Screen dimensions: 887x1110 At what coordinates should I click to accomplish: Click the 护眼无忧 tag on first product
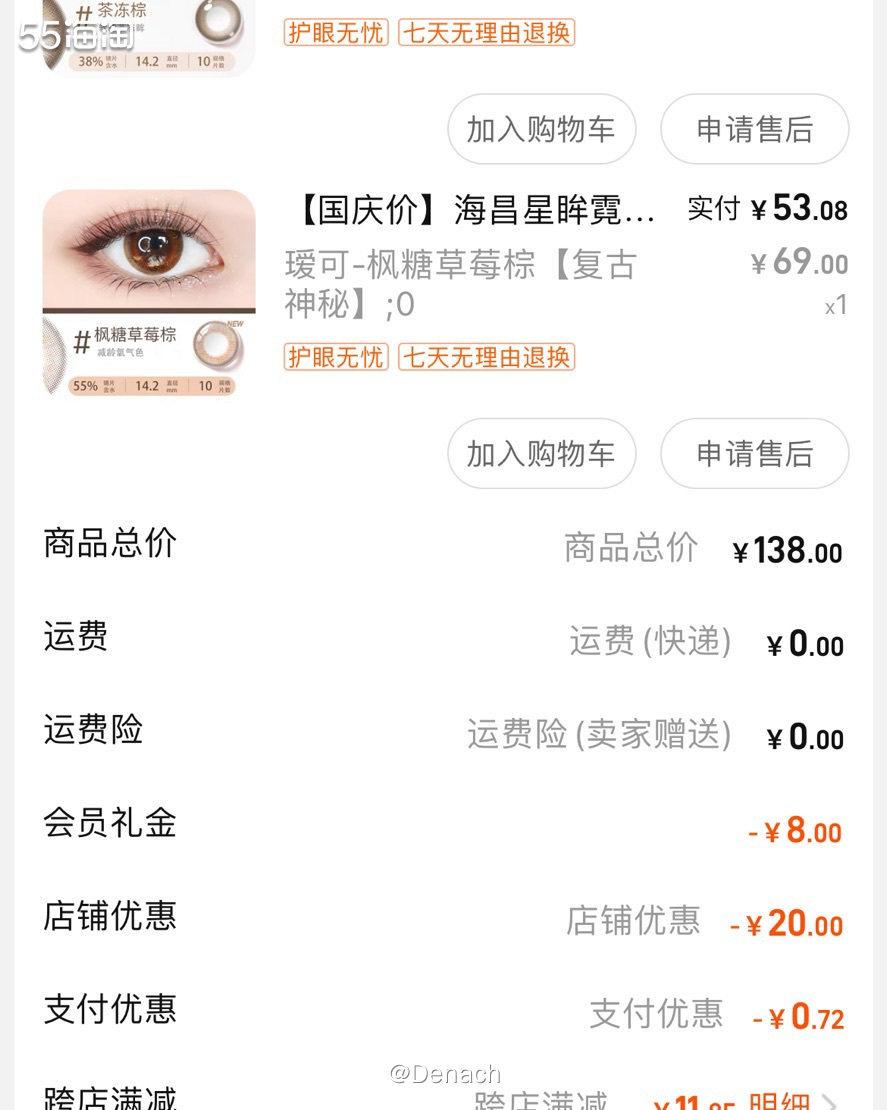click(x=335, y=33)
